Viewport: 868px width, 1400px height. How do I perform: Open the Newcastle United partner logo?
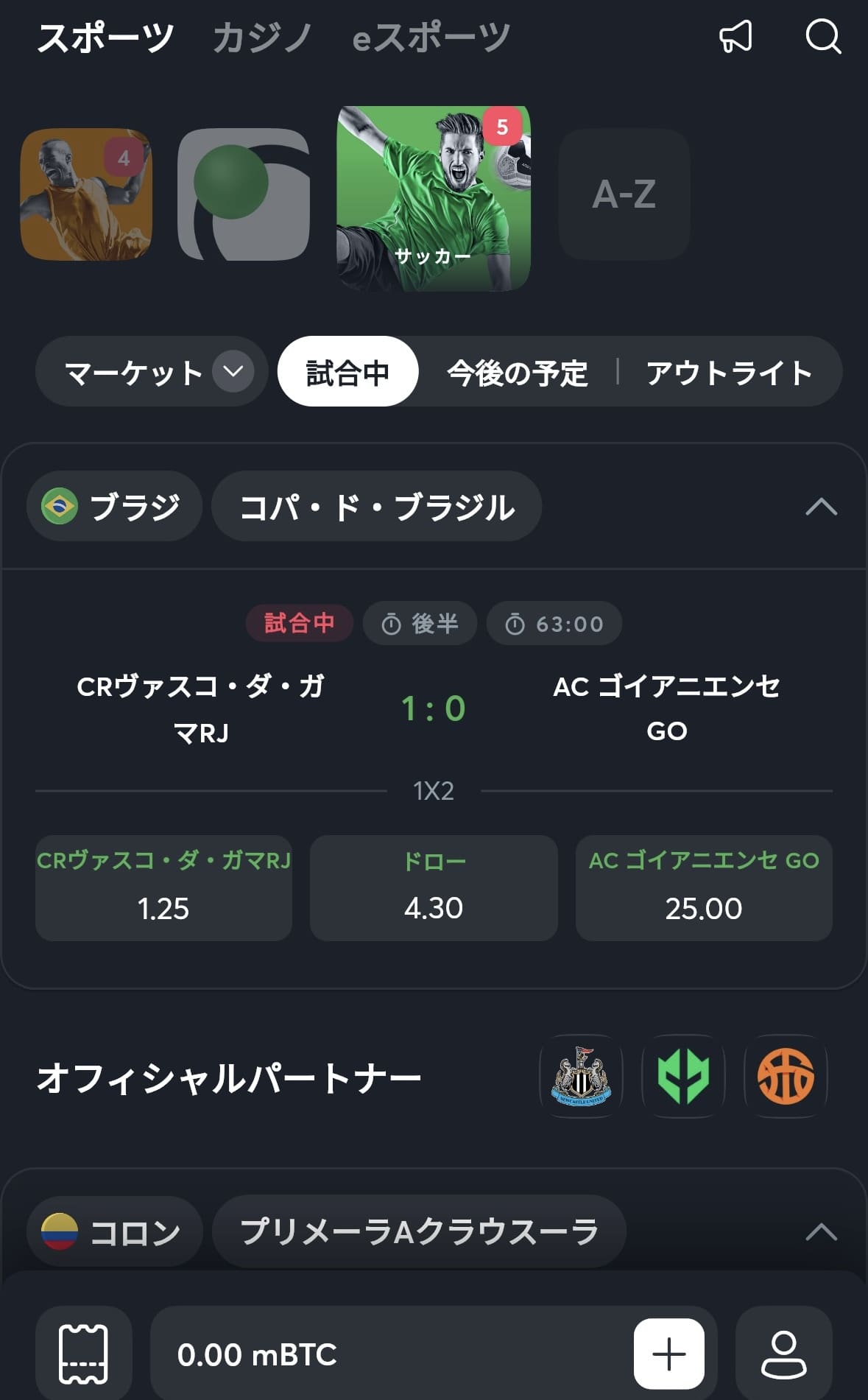pos(581,1077)
